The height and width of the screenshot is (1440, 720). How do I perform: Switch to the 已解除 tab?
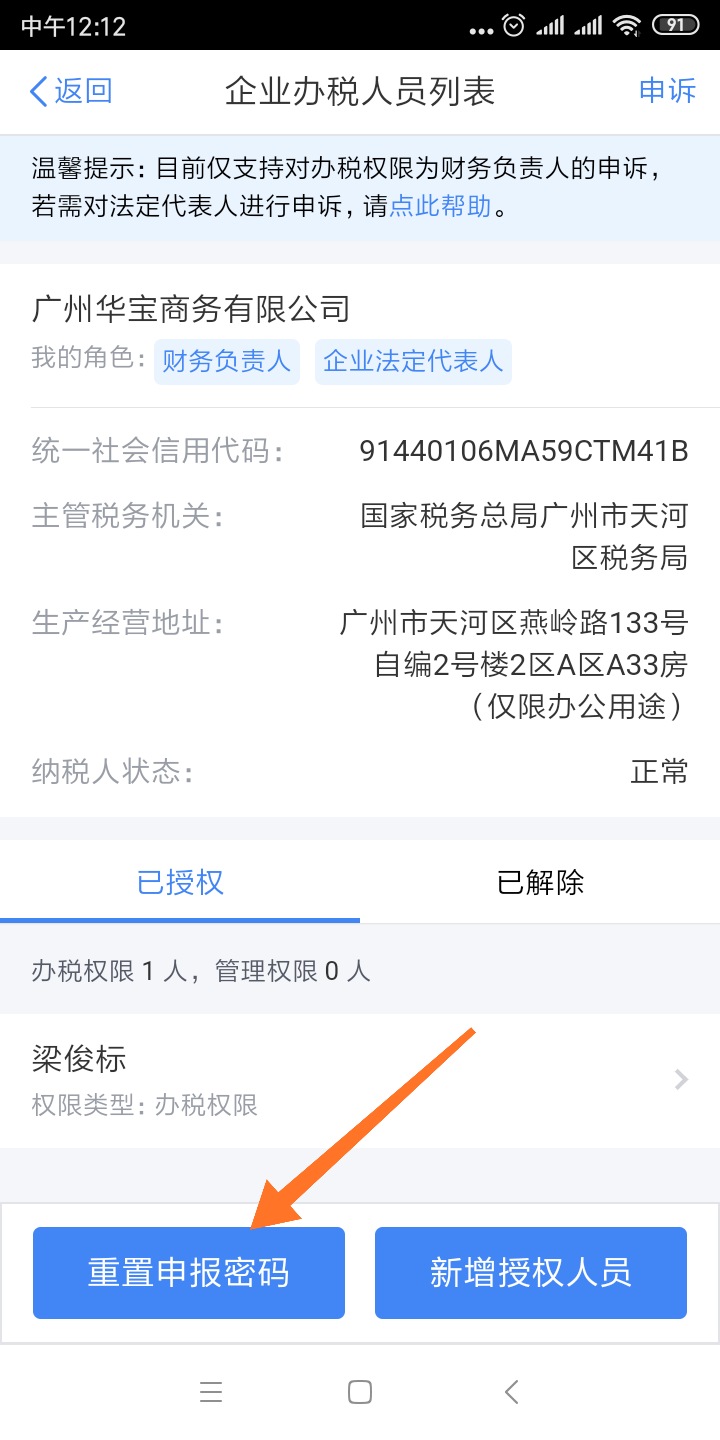(x=540, y=882)
